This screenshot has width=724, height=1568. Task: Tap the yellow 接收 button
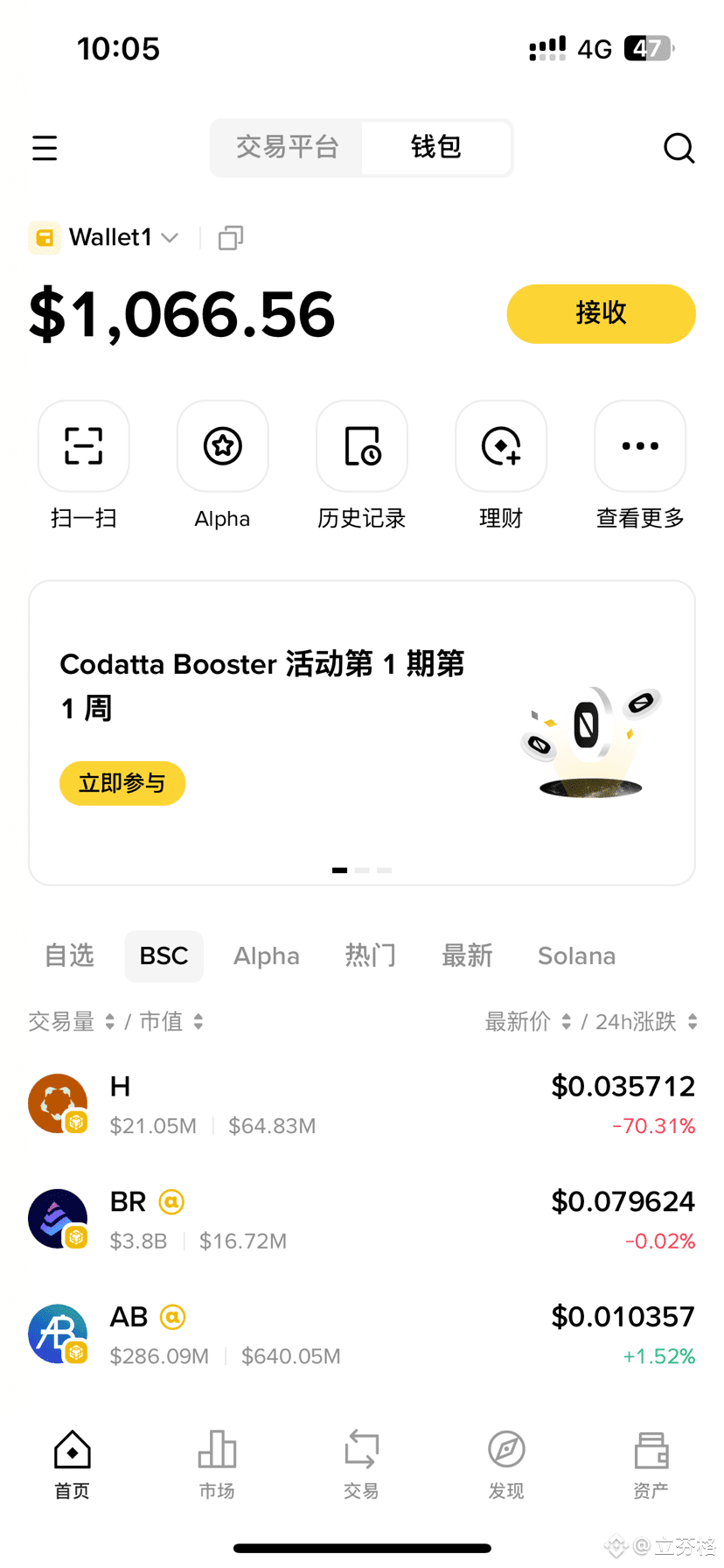(x=601, y=313)
